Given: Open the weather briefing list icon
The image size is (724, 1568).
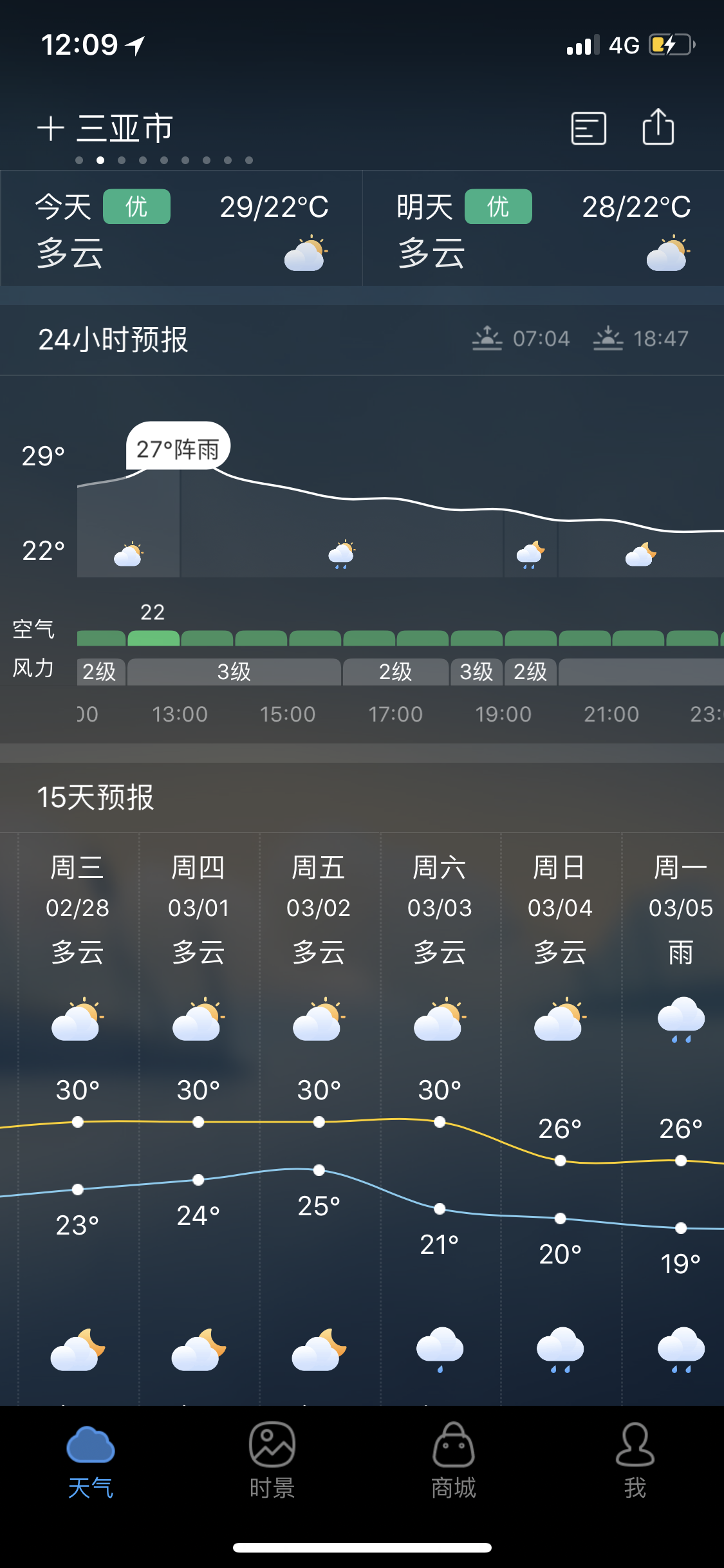Looking at the screenshot, I should pyautogui.click(x=588, y=128).
